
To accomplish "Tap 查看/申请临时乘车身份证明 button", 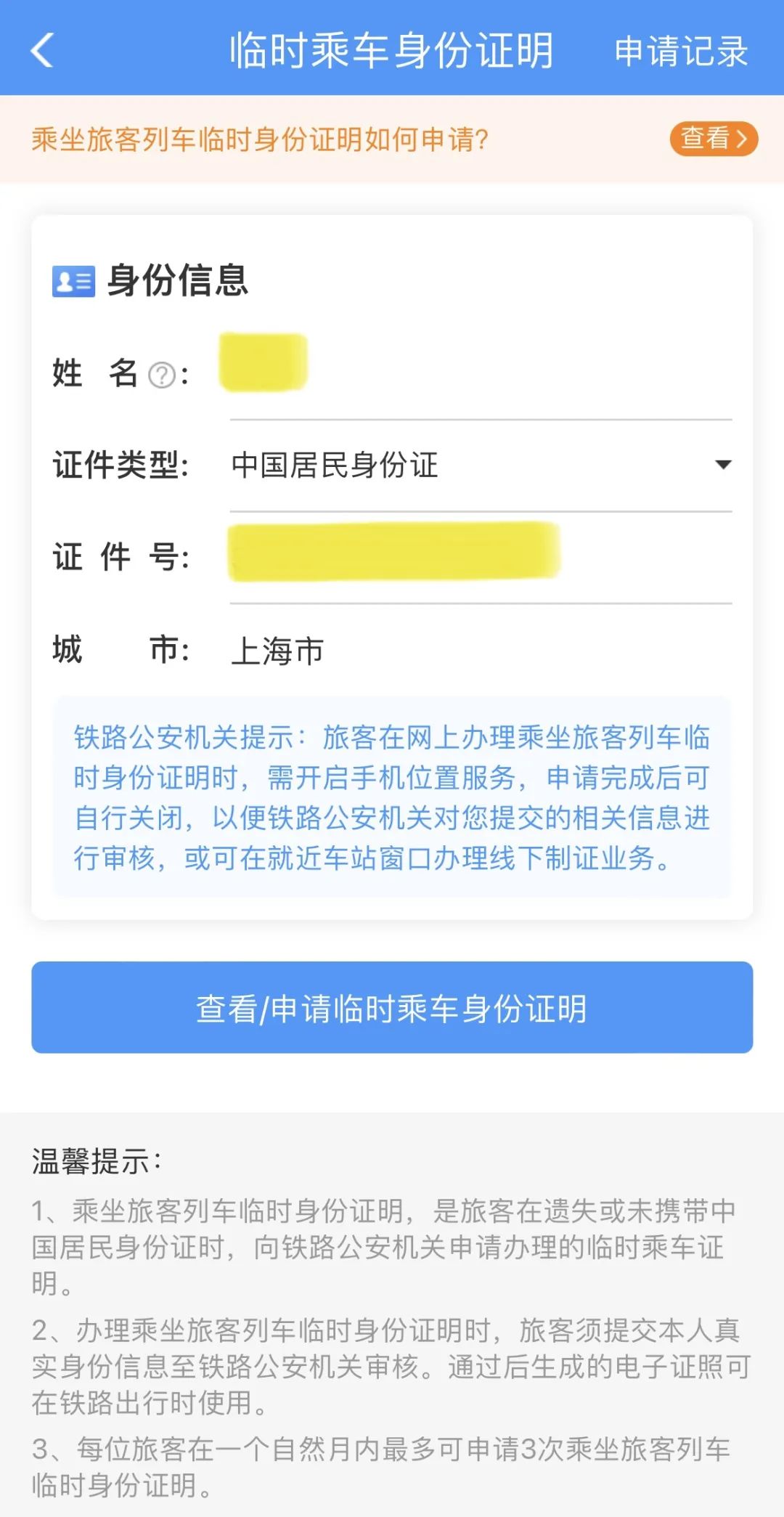I will [392, 1007].
